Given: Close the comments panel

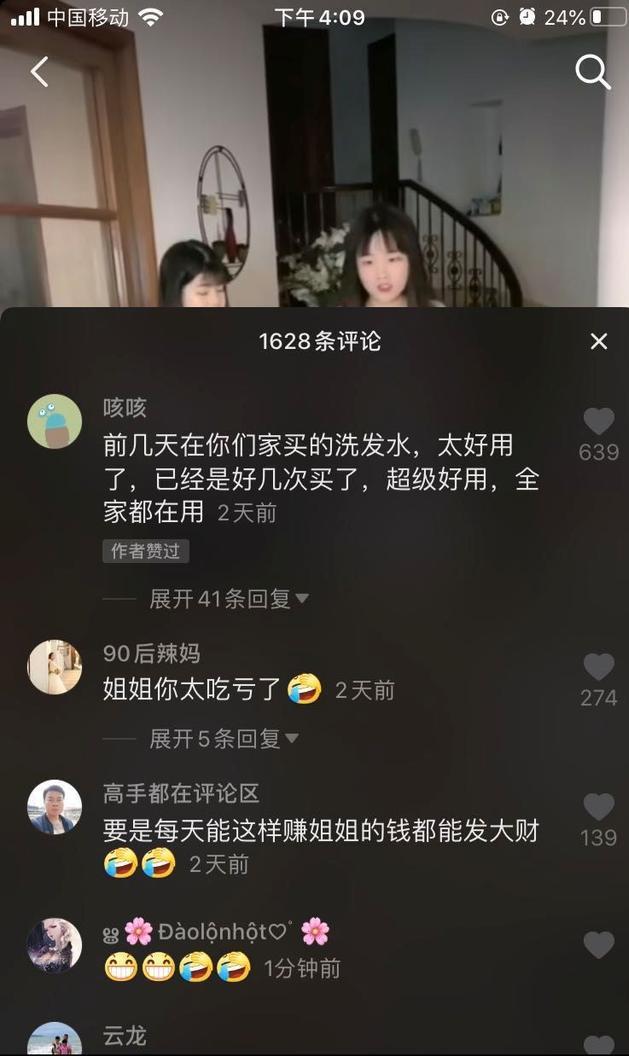Looking at the screenshot, I should [598, 342].
